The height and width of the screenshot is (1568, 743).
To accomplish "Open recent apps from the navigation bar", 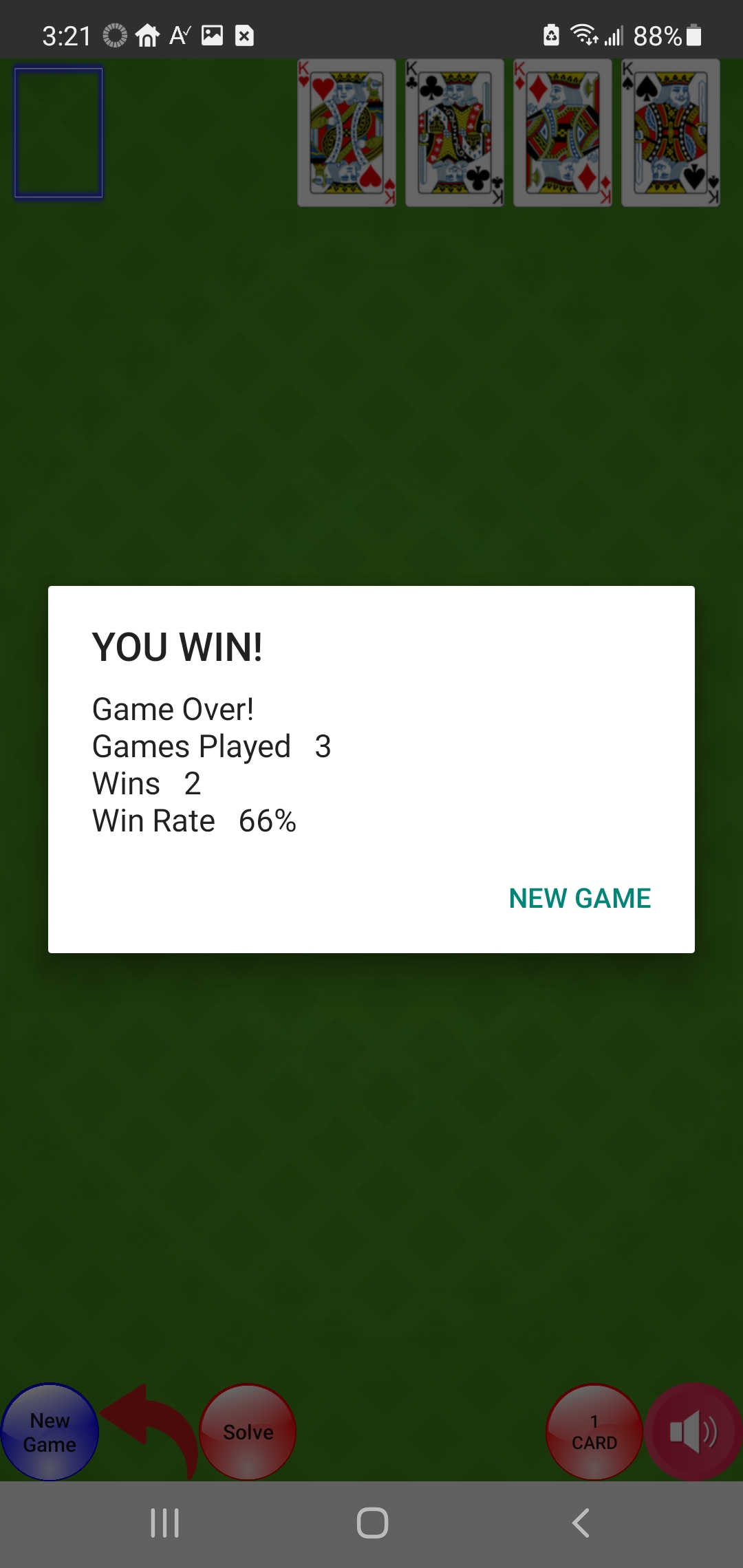I will [165, 1523].
